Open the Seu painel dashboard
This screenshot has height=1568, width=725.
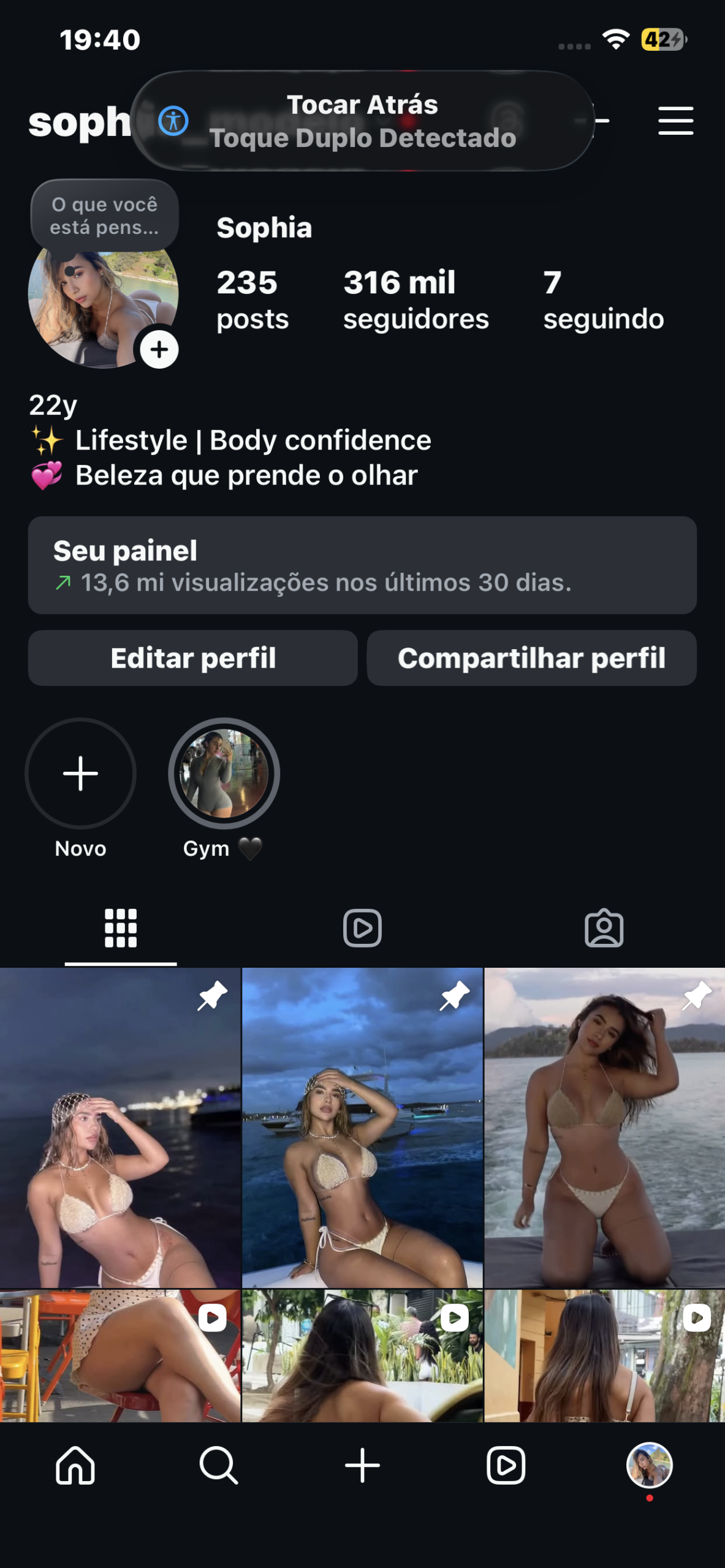pyautogui.click(x=363, y=566)
